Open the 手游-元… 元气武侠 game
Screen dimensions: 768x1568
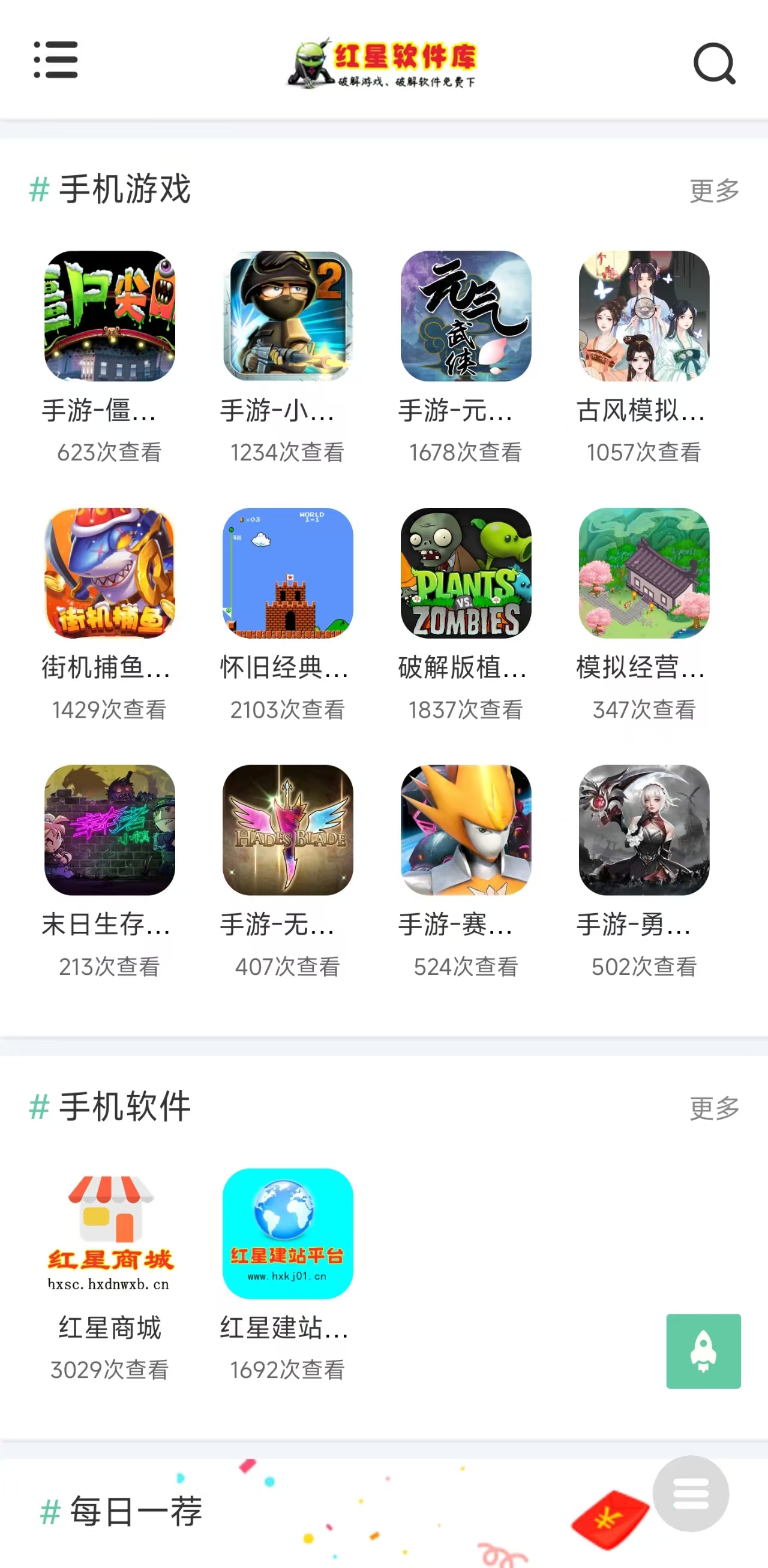(x=466, y=317)
